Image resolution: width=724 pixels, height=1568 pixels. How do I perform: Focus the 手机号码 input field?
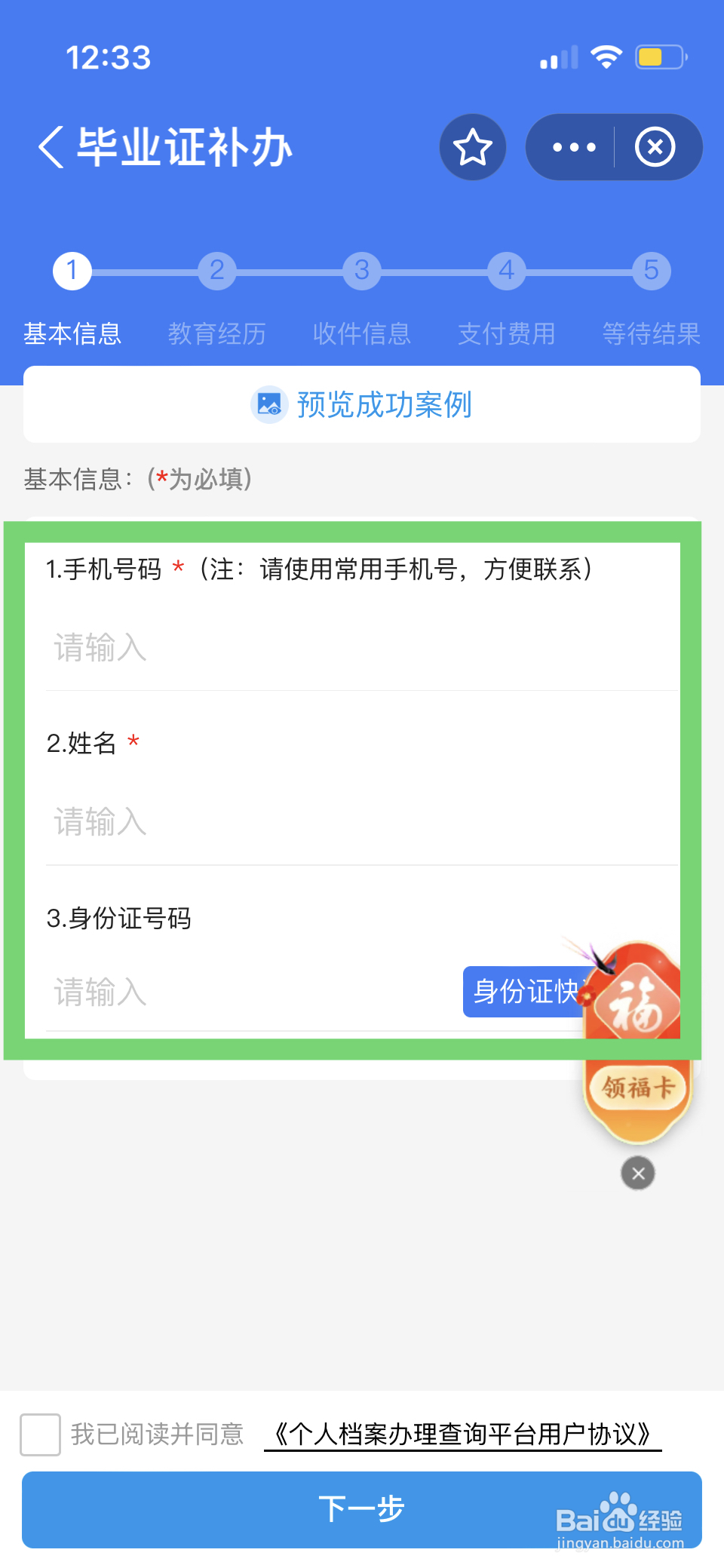(302, 647)
